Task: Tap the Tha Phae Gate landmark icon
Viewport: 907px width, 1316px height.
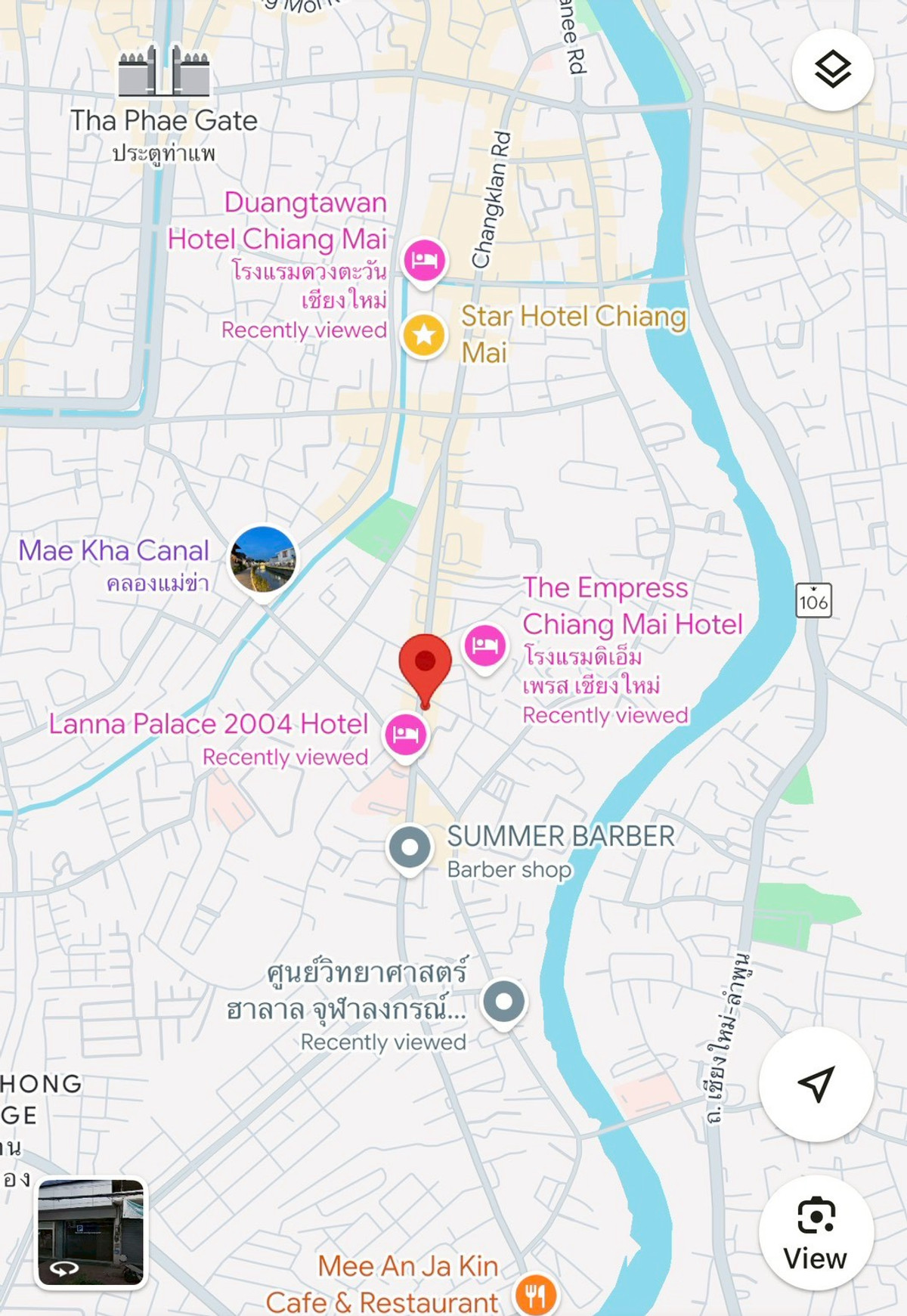Action: (164, 72)
